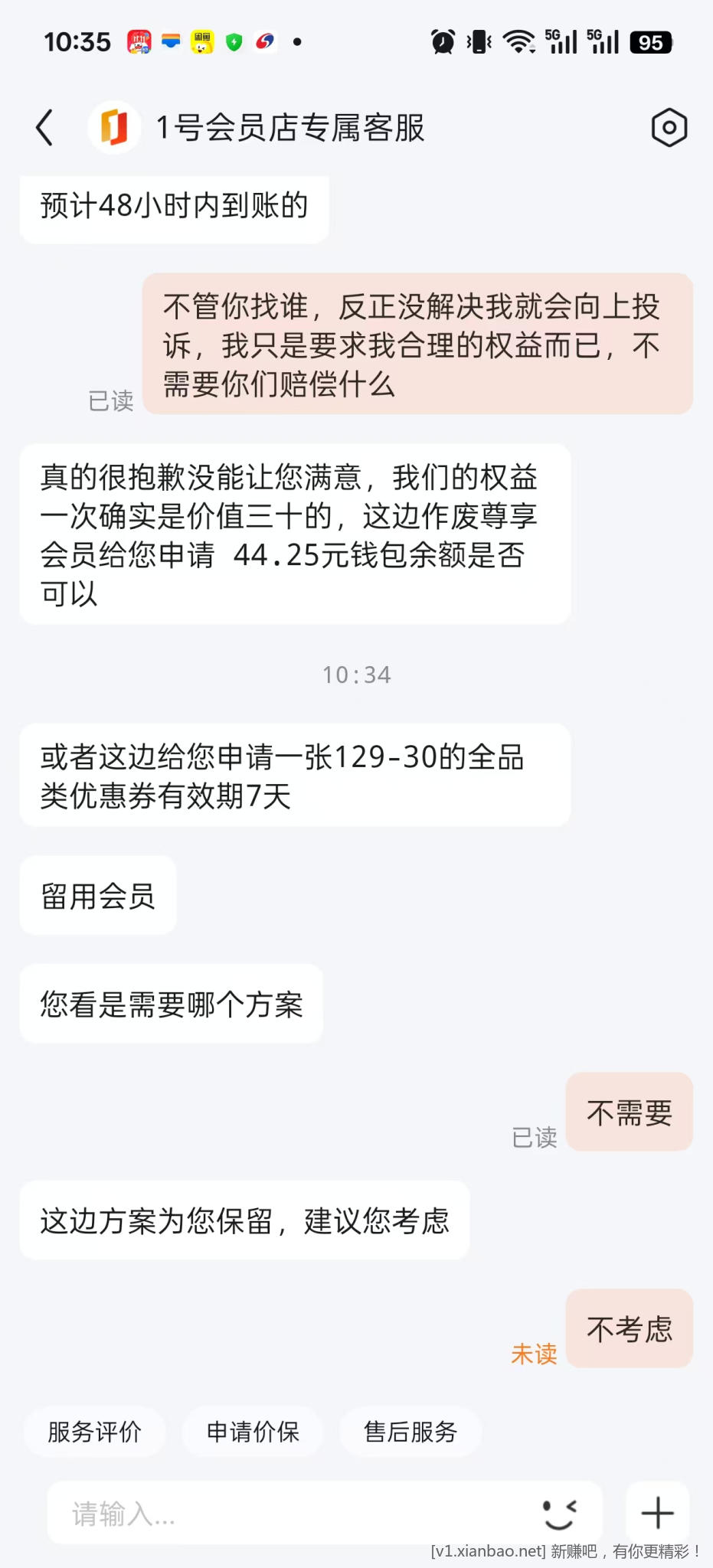Go back from the customer service chat
Image resolution: width=713 pixels, height=1568 pixels.
[44, 127]
